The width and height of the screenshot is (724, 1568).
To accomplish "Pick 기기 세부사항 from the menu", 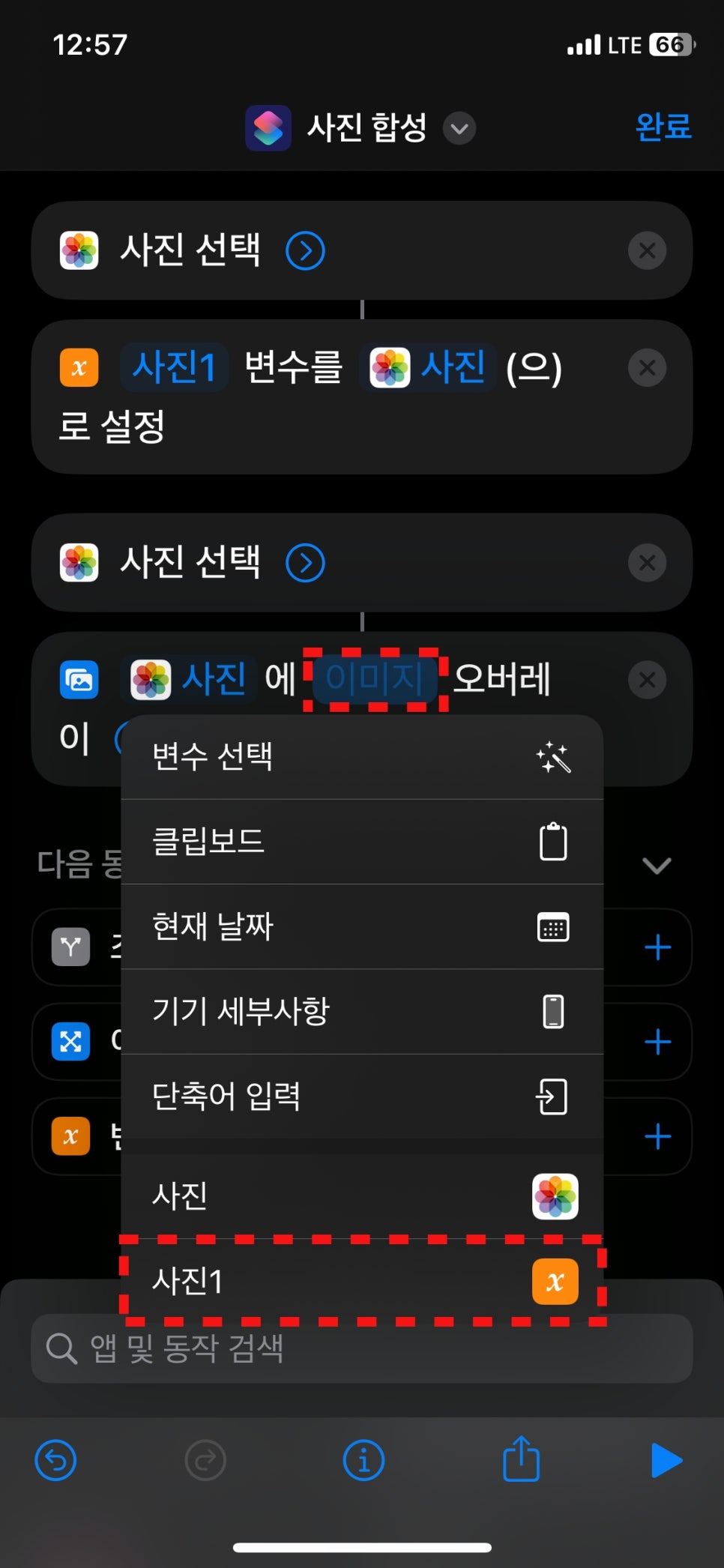I will [362, 1011].
